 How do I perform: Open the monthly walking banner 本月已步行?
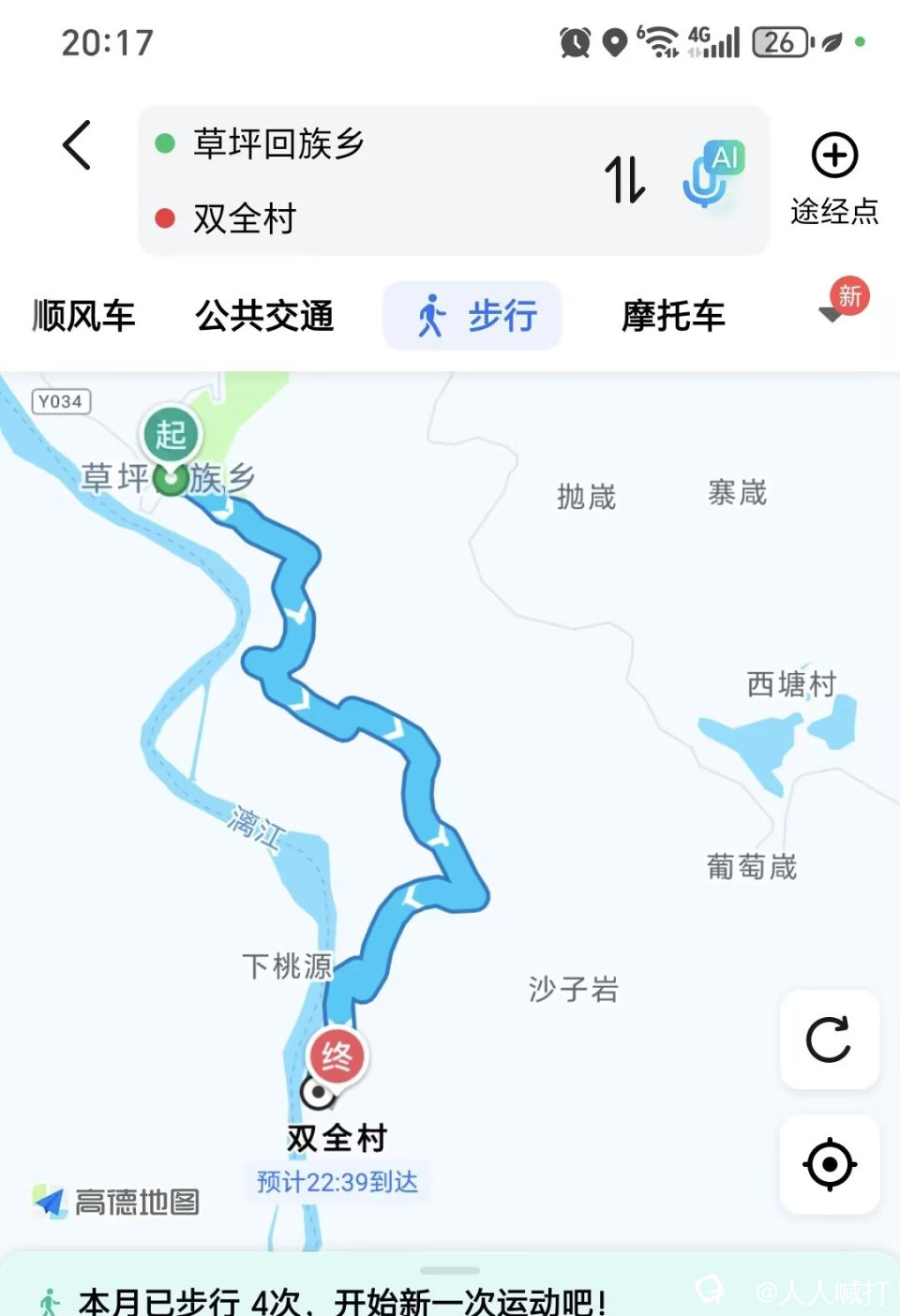[342, 1299]
